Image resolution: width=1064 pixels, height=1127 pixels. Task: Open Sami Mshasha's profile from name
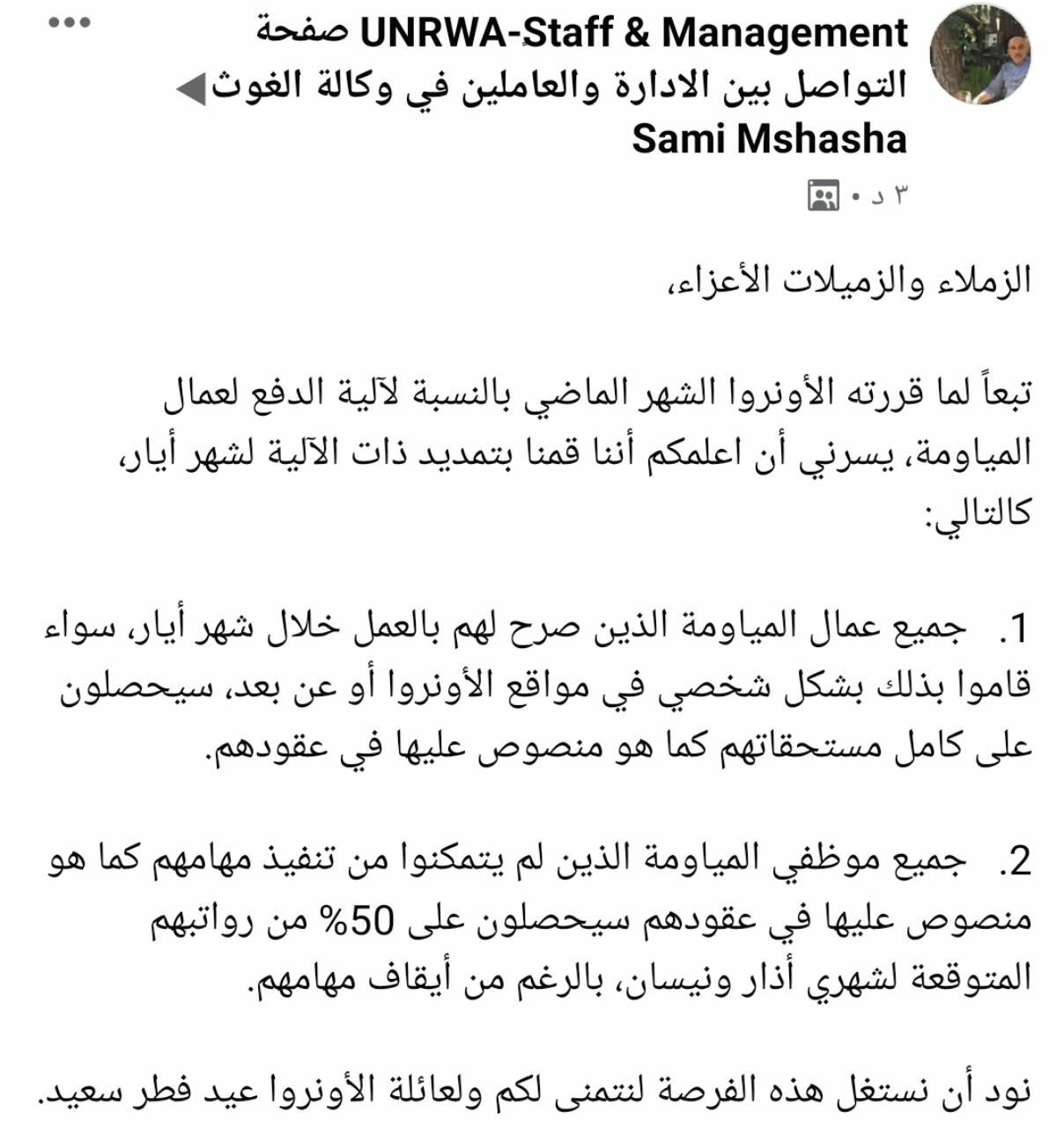point(768,139)
